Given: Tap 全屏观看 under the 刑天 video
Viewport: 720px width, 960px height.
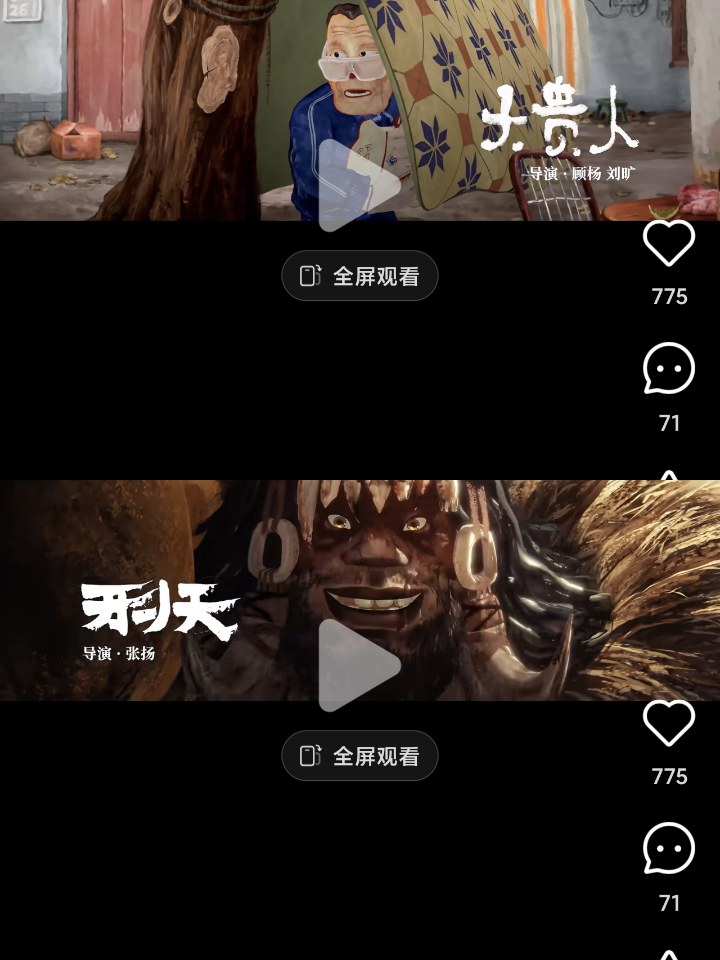Looking at the screenshot, I should tap(360, 756).
